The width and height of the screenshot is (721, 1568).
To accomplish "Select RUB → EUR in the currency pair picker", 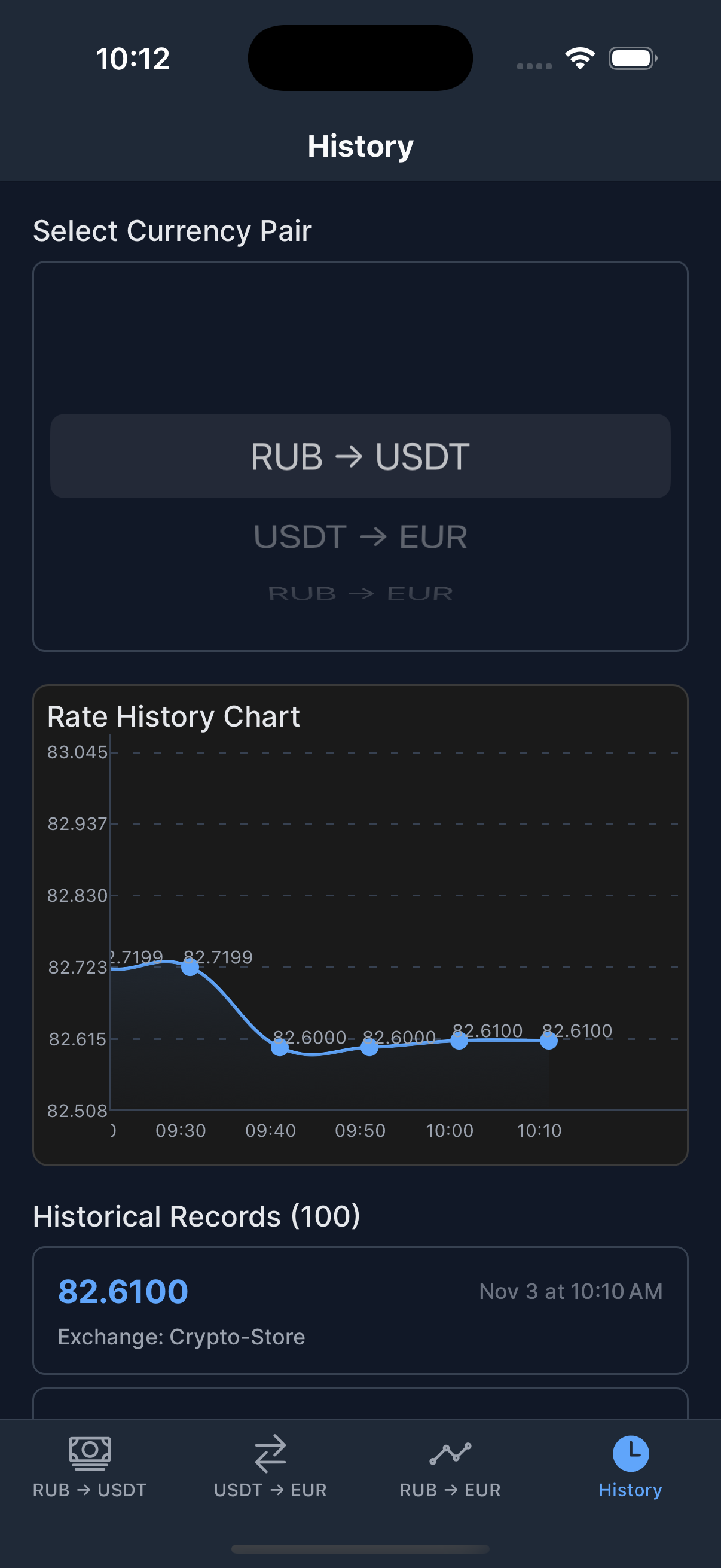I will 360,592.
